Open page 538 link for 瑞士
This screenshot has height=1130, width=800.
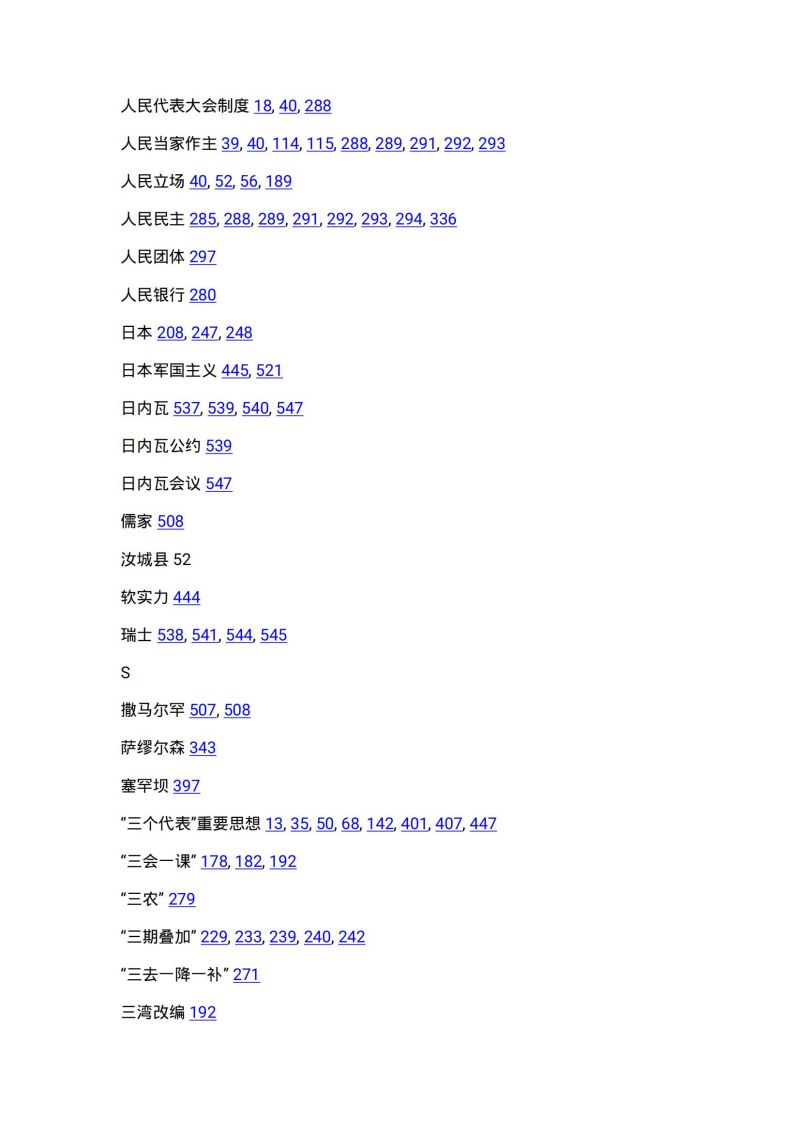(x=170, y=636)
